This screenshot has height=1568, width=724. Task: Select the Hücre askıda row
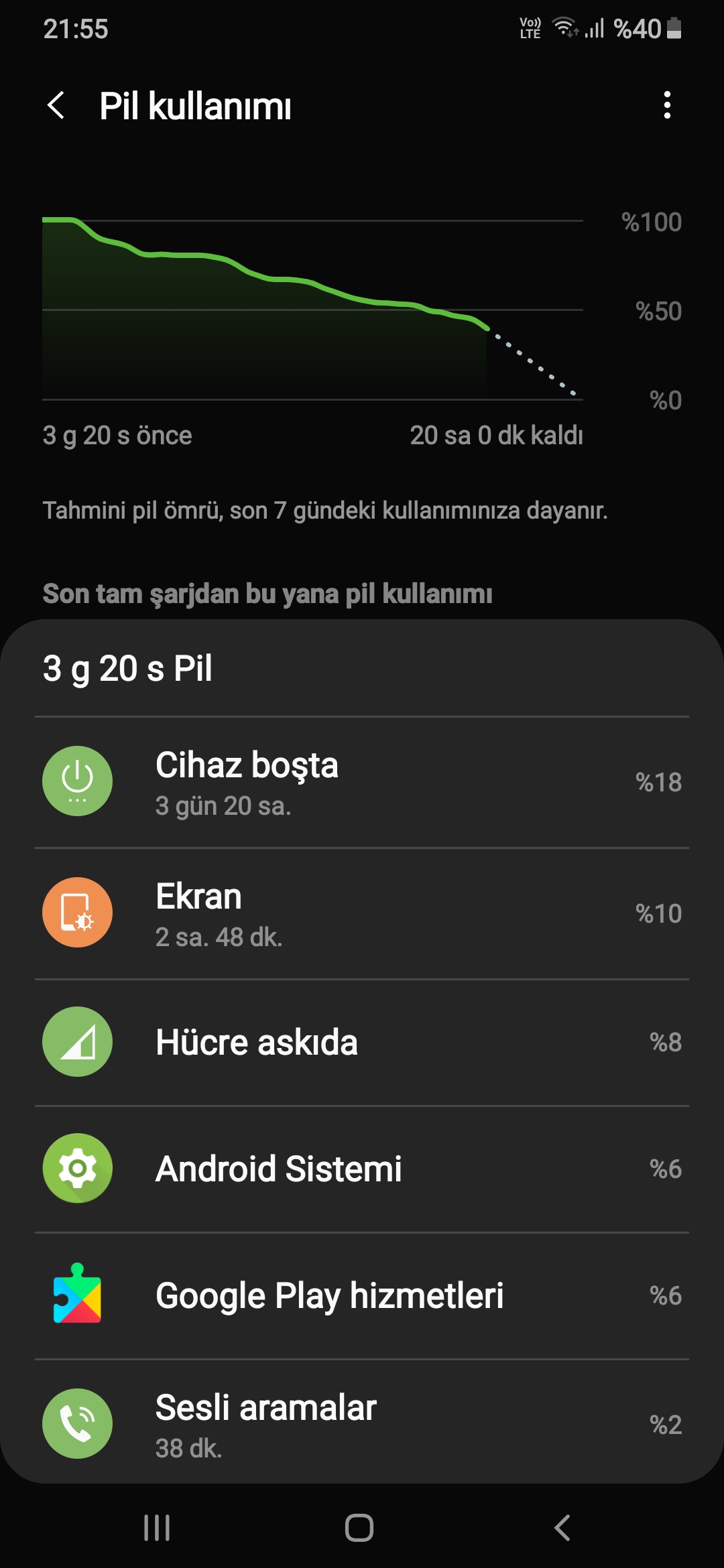click(x=362, y=1042)
